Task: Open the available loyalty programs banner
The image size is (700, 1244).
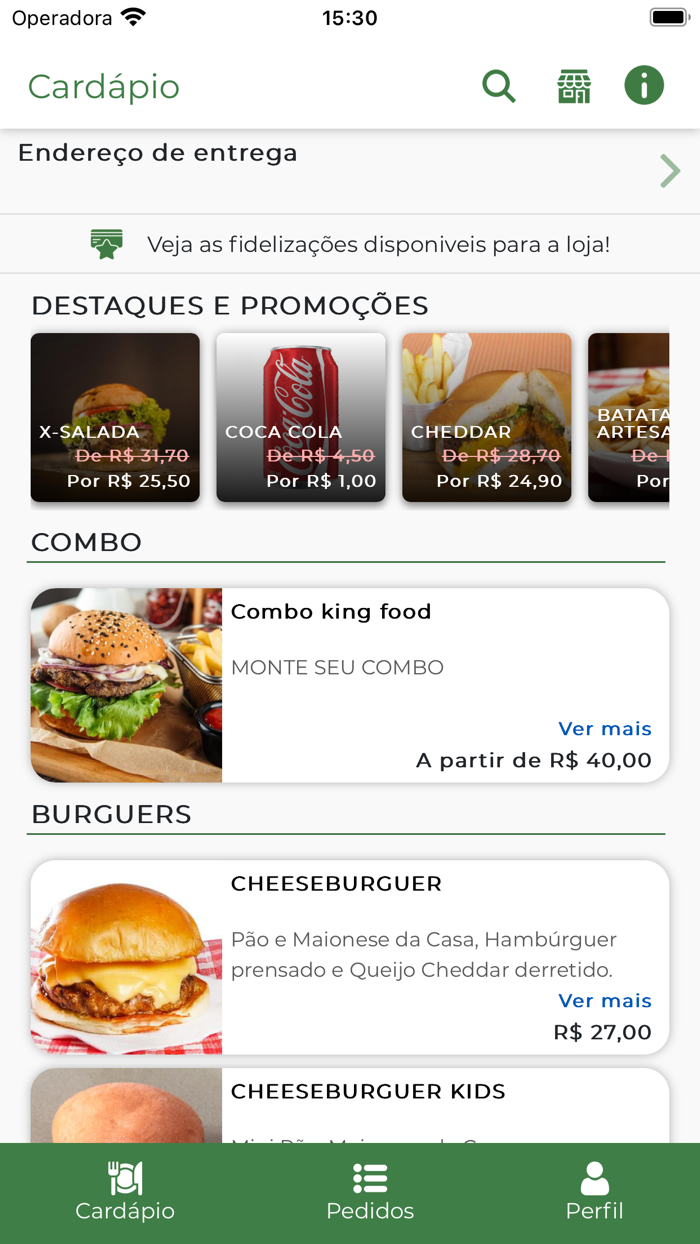Action: 350,244
